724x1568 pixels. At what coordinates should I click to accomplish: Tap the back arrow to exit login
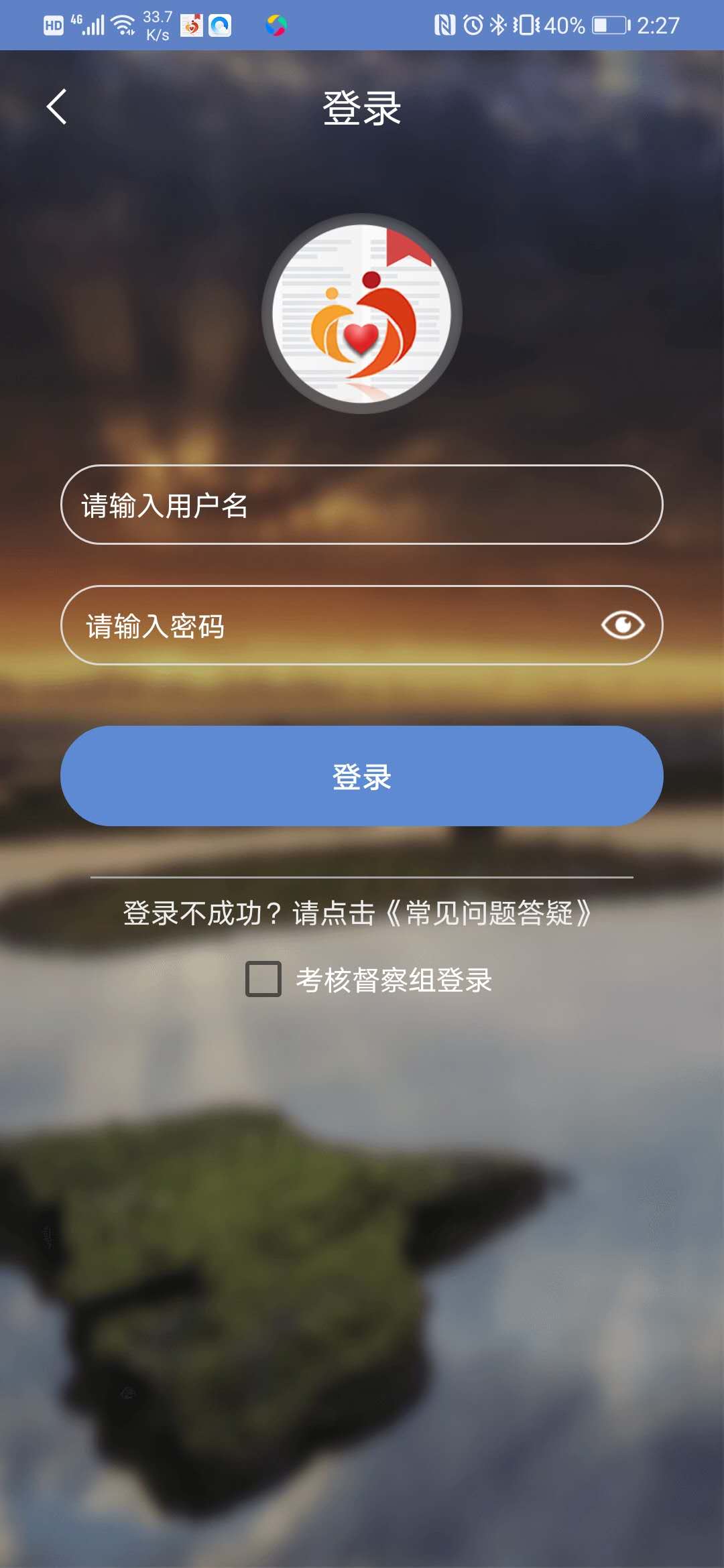pyautogui.click(x=56, y=106)
